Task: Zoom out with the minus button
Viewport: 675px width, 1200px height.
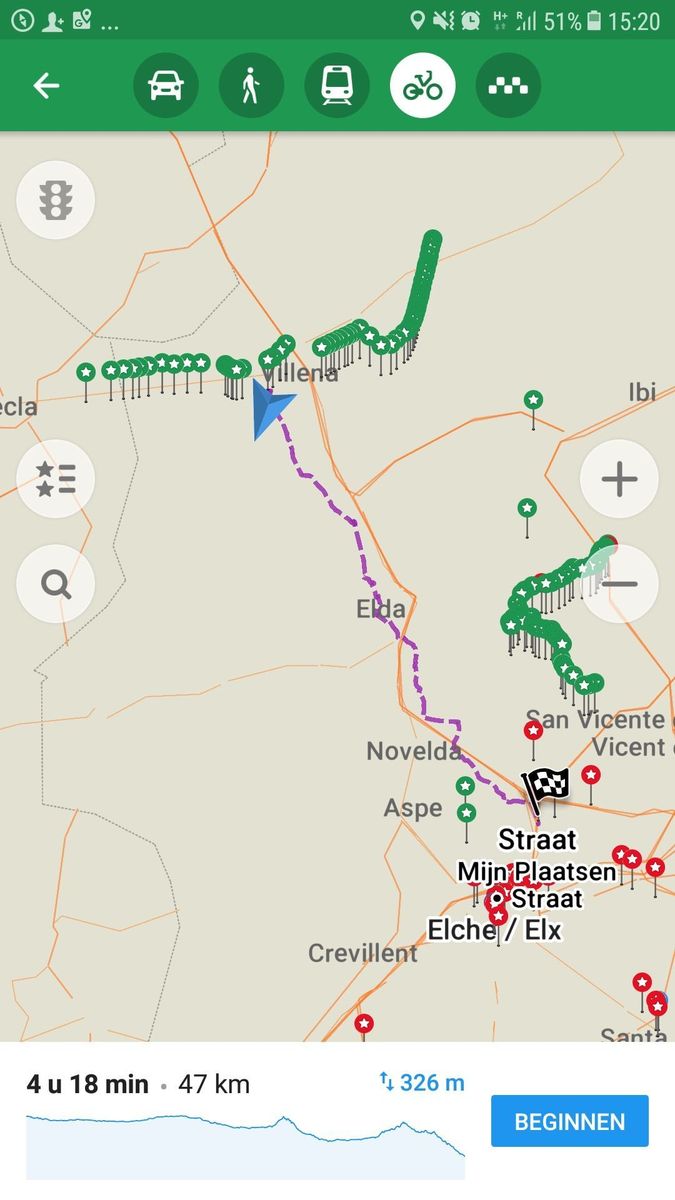Action: point(619,583)
